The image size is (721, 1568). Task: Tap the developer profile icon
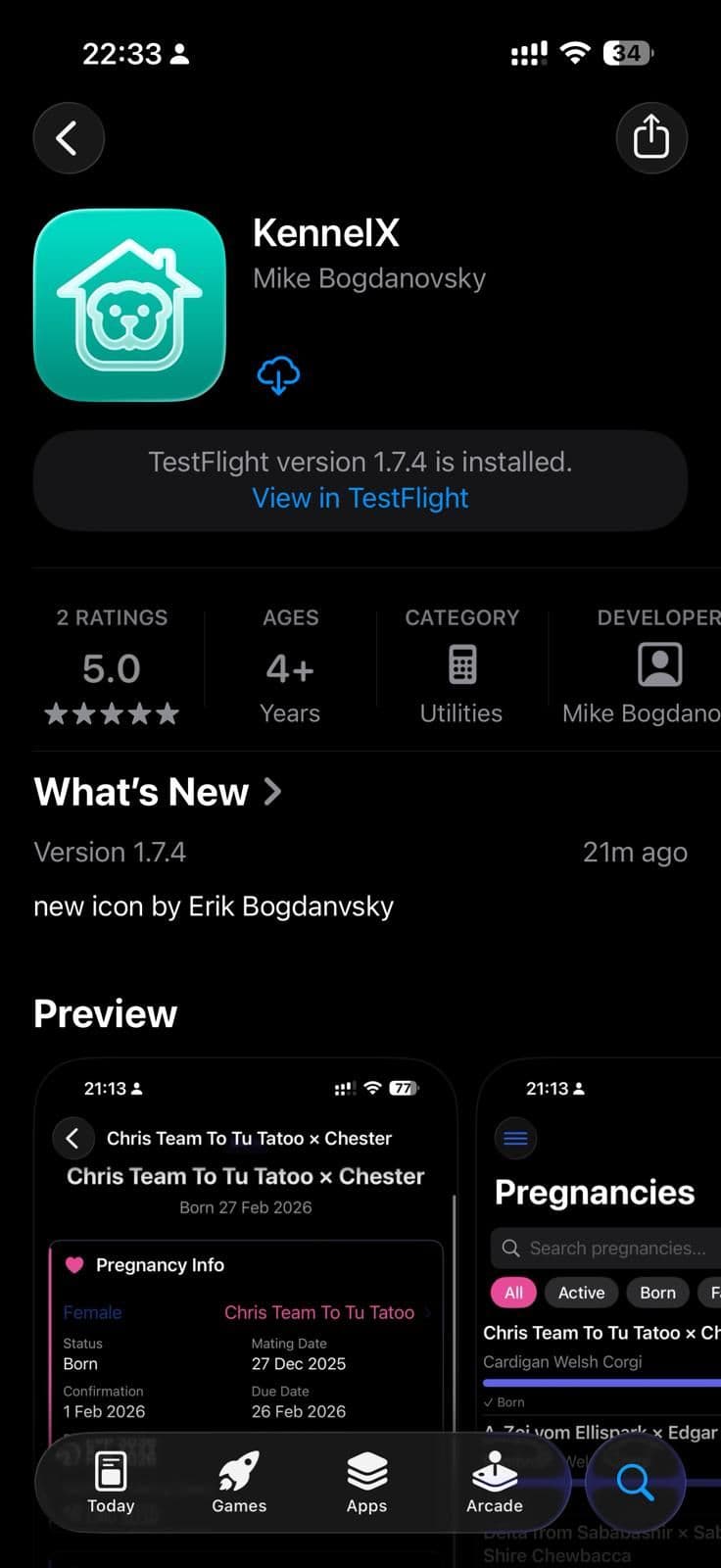[x=661, y=663]
